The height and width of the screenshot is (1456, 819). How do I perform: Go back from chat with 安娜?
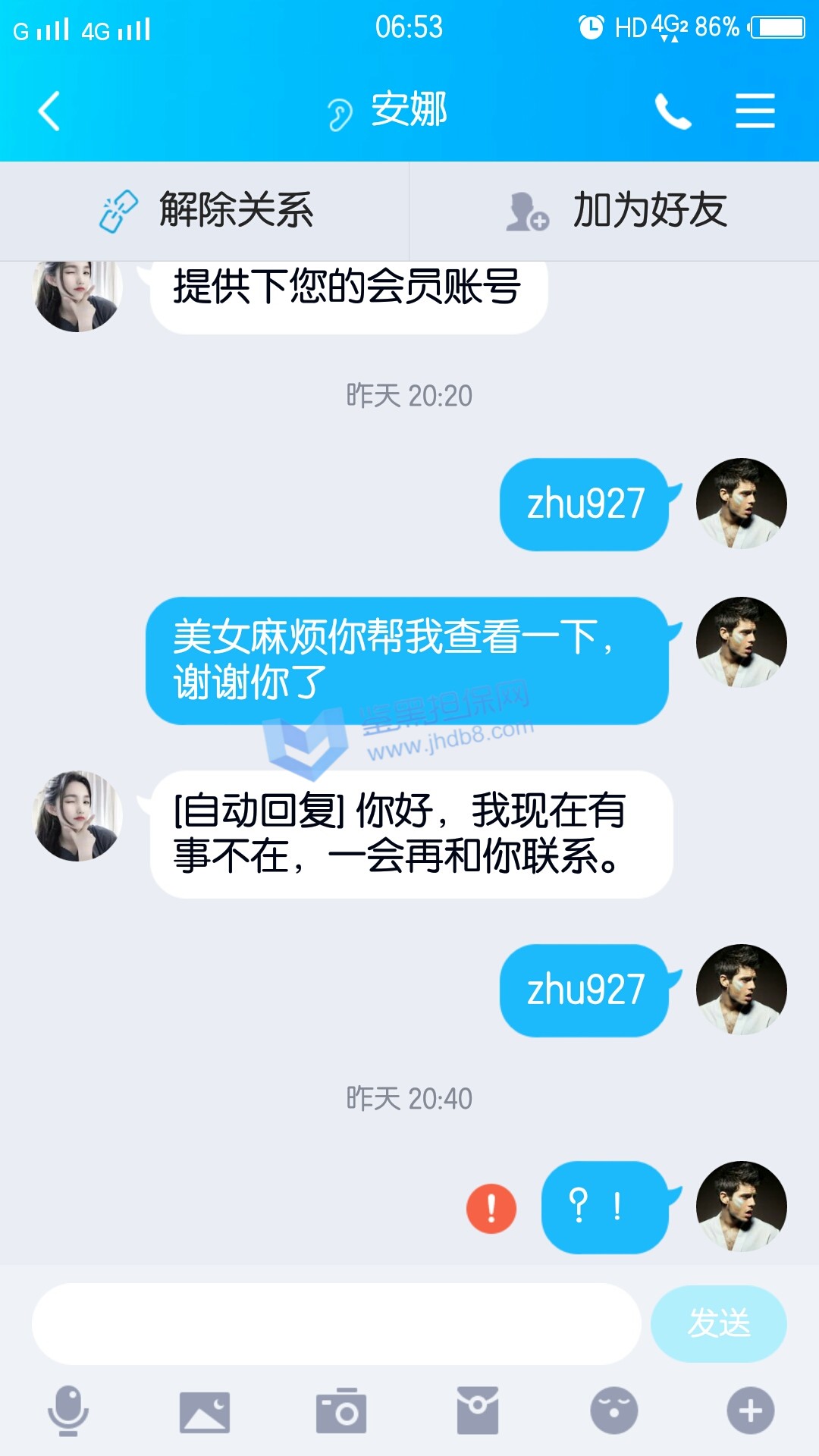50,111
